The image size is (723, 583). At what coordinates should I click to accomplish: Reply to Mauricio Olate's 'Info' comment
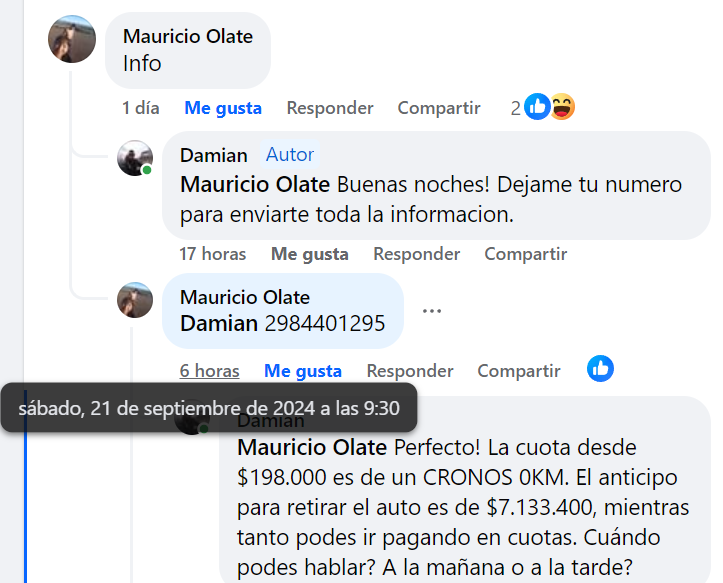point(329,108)
